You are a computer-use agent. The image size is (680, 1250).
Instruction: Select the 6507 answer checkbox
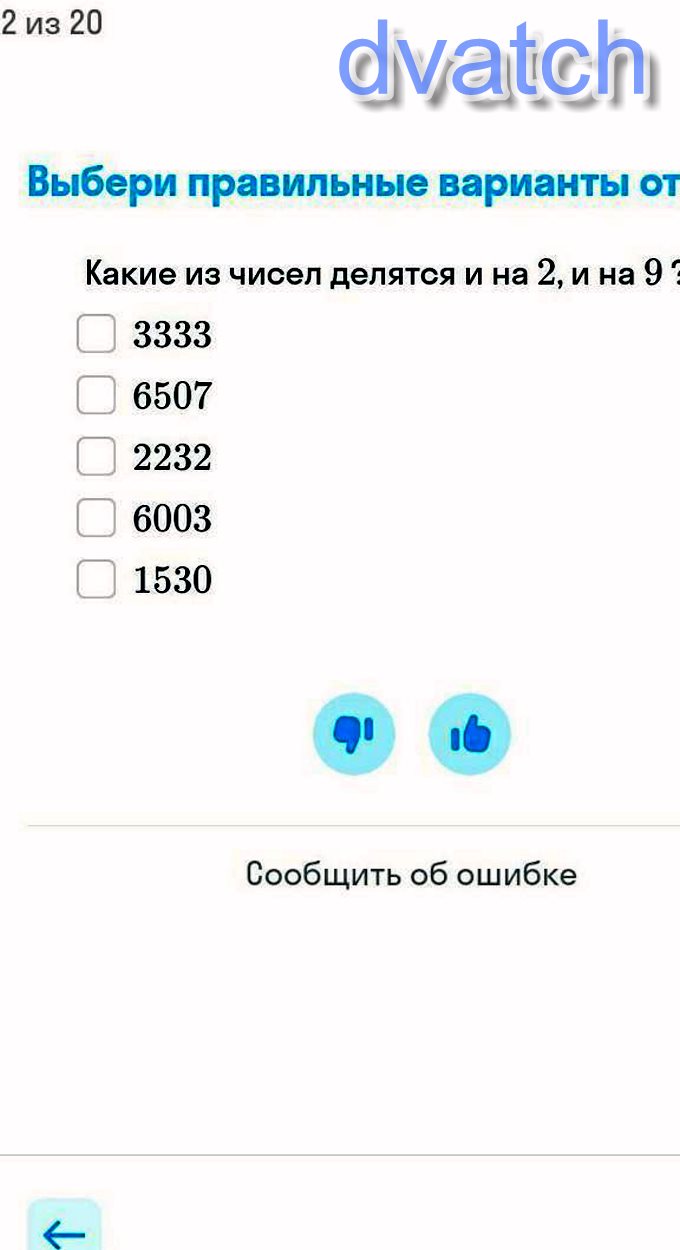click(96, 396)
